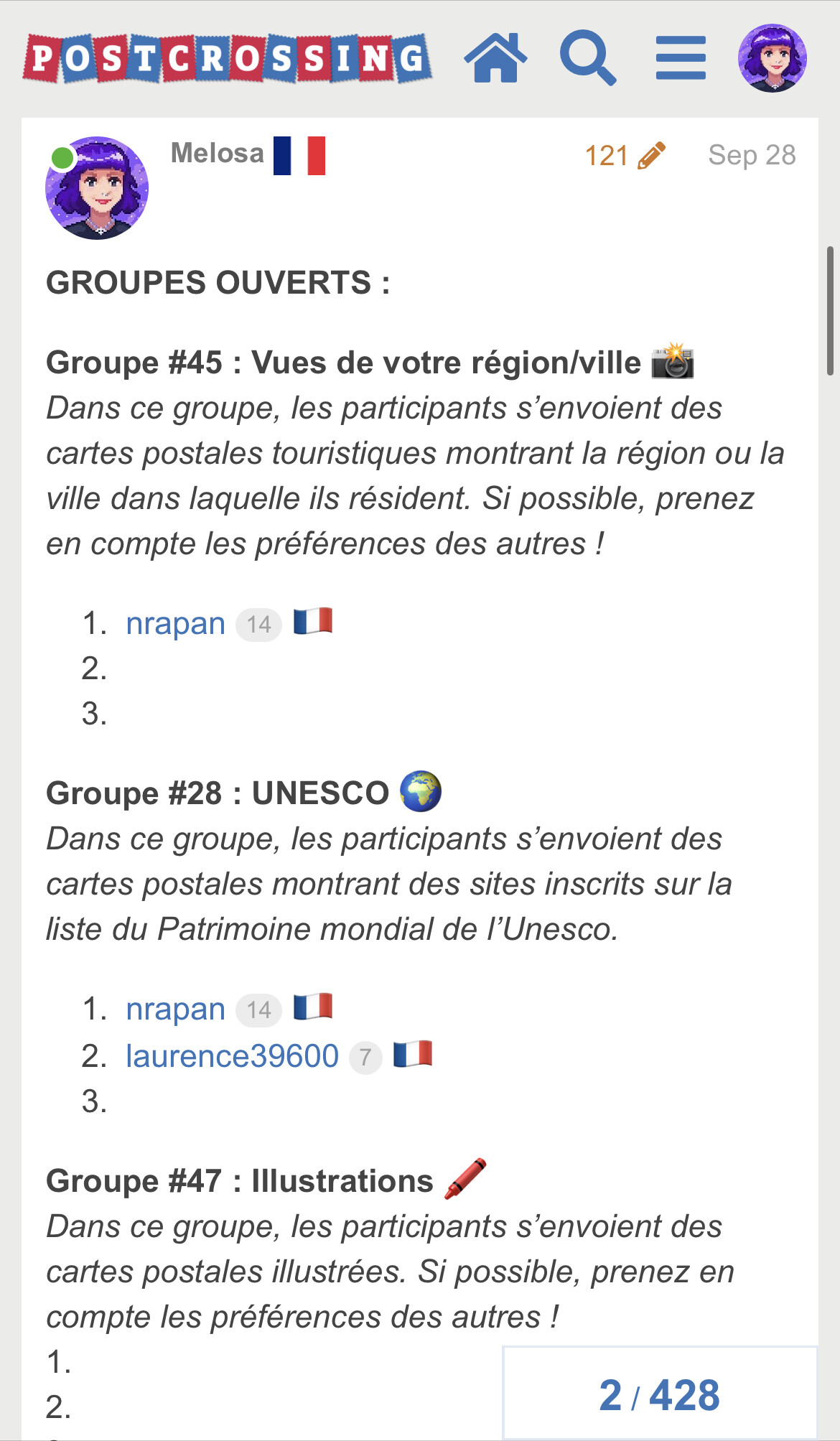Tap the Postcrossing logo
Viewport: 840px width, 1441px height.
tap(227, 58)
